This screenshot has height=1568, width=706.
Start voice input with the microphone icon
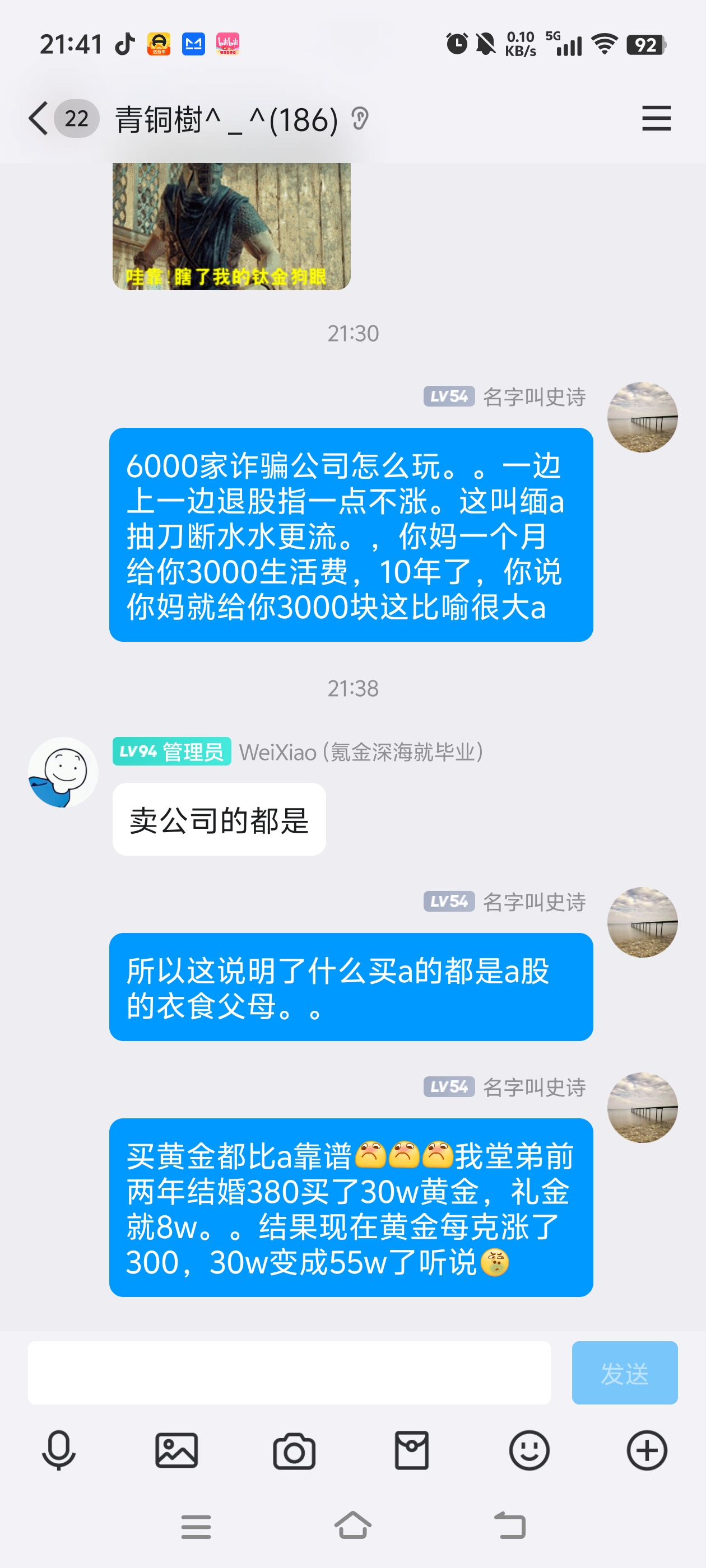(x=58, y=1450)
